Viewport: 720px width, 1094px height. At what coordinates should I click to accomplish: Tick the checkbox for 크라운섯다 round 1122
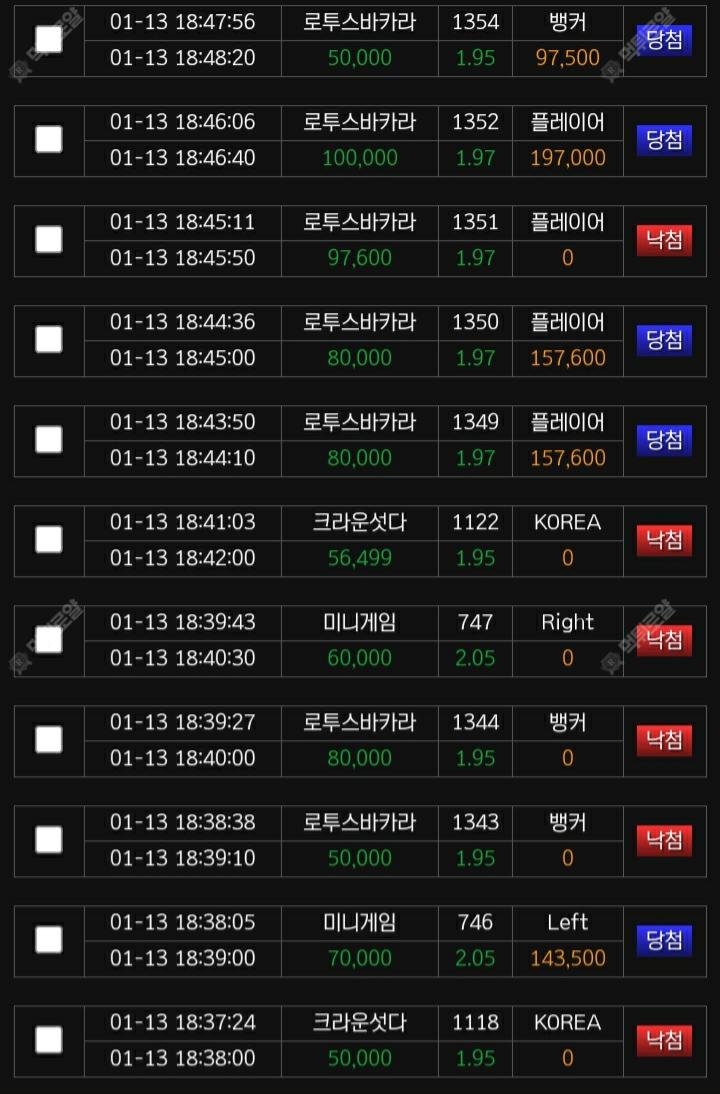(x=49, y=540)
